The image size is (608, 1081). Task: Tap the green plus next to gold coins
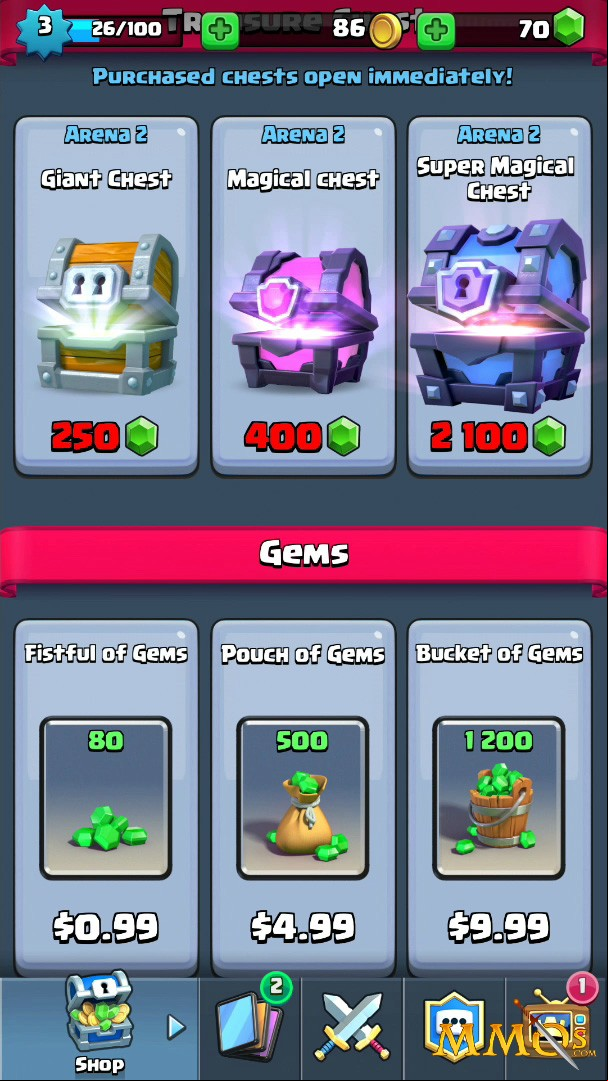pos(220,30)
